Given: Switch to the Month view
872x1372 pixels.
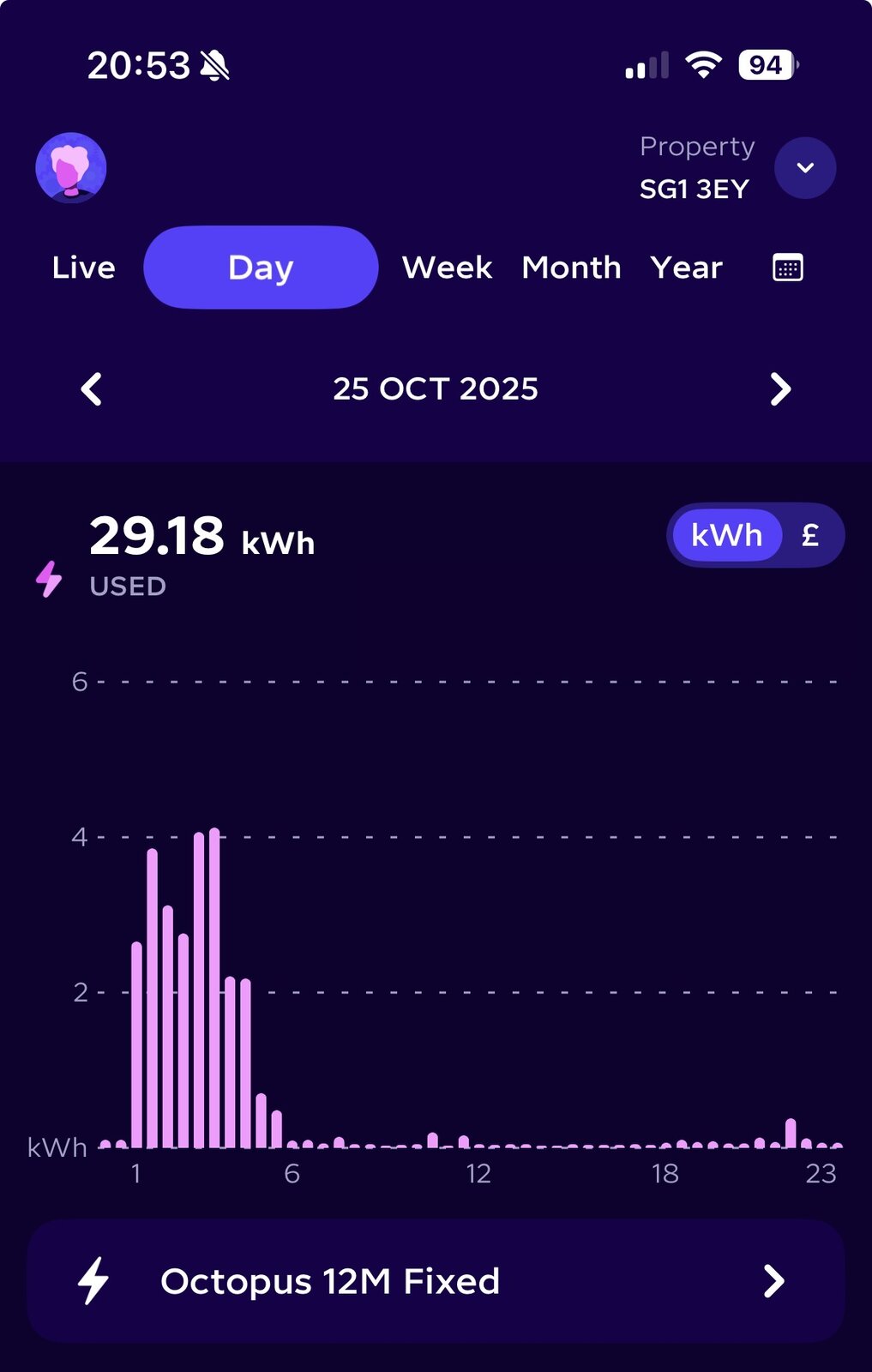Looking at the screenshot, I should (x=571, y=268).
